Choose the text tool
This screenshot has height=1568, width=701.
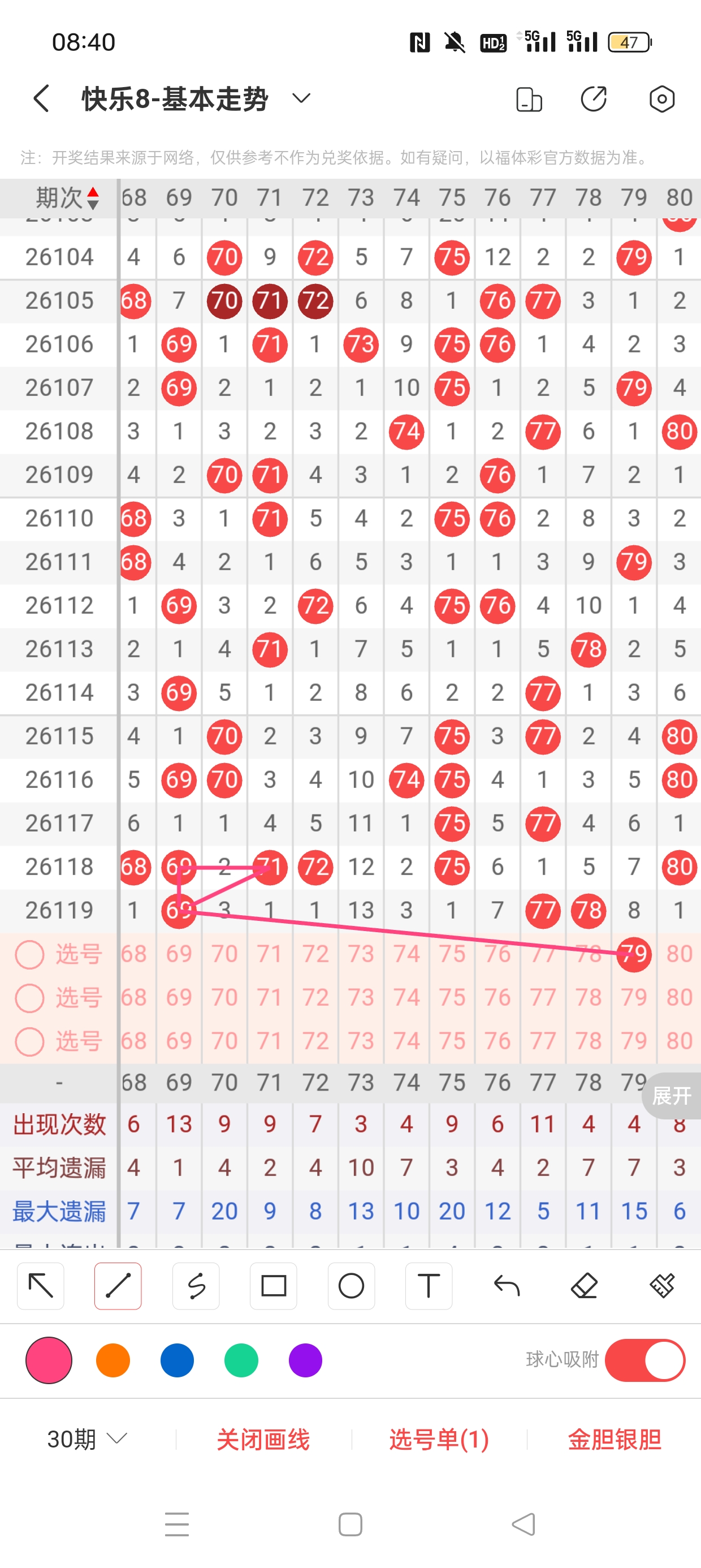pyautogui.click(x=429, y=1286)
